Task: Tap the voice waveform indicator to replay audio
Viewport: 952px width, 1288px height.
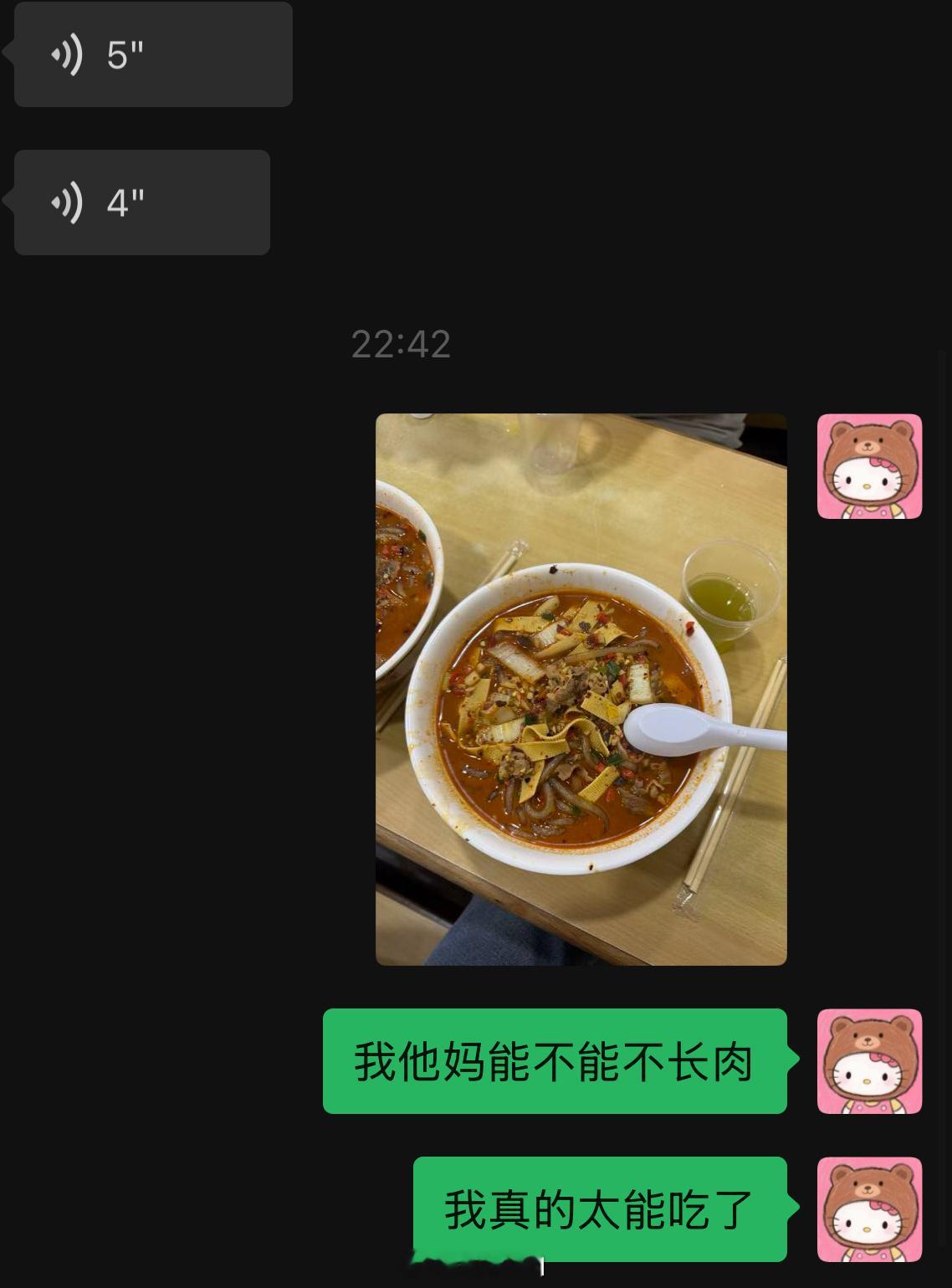Action: 69,54
